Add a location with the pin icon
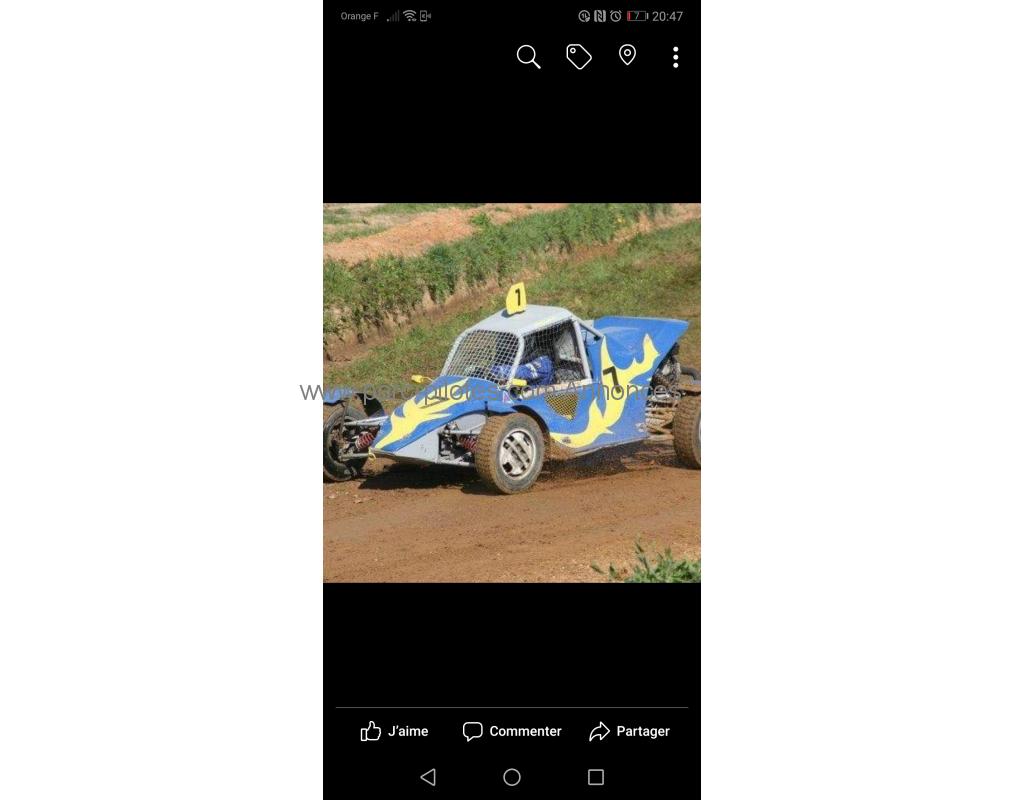The image size is (1024, 800). [627, 55]
